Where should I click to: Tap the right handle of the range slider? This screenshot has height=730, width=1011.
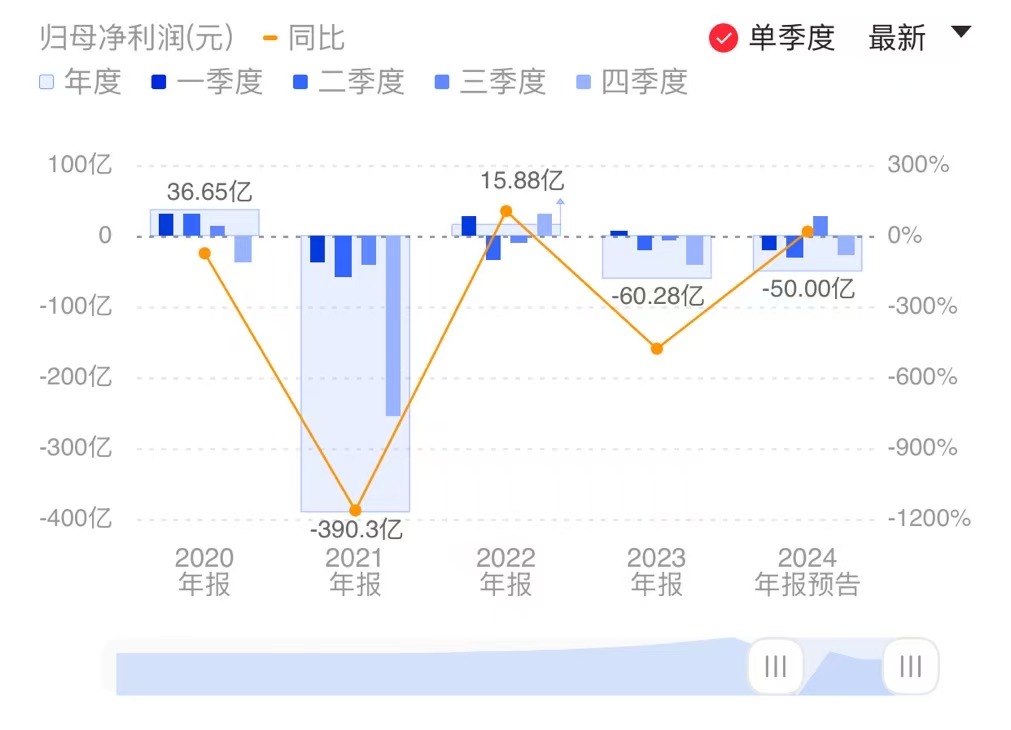pyautogui.click(x=910, y=666)
